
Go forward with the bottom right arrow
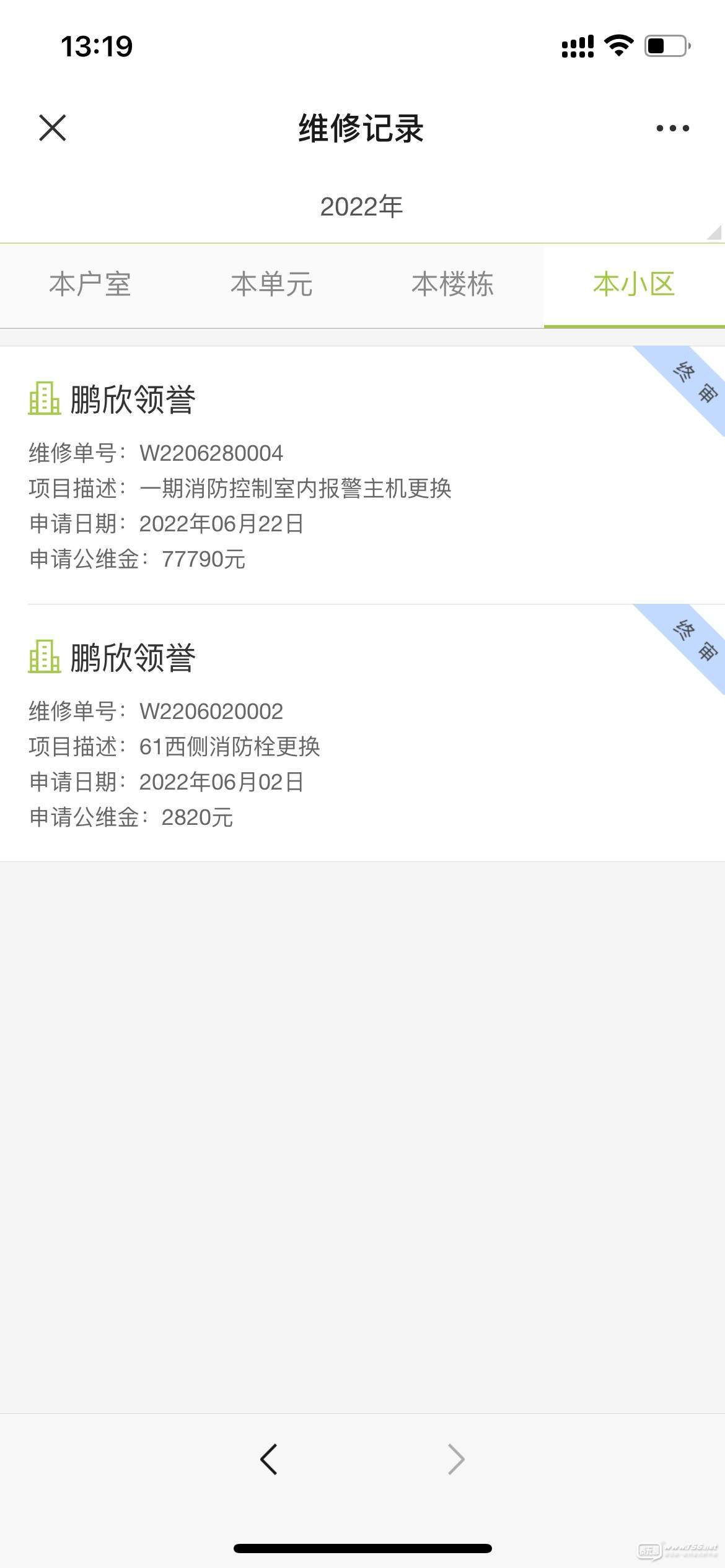click(456, 1460)
